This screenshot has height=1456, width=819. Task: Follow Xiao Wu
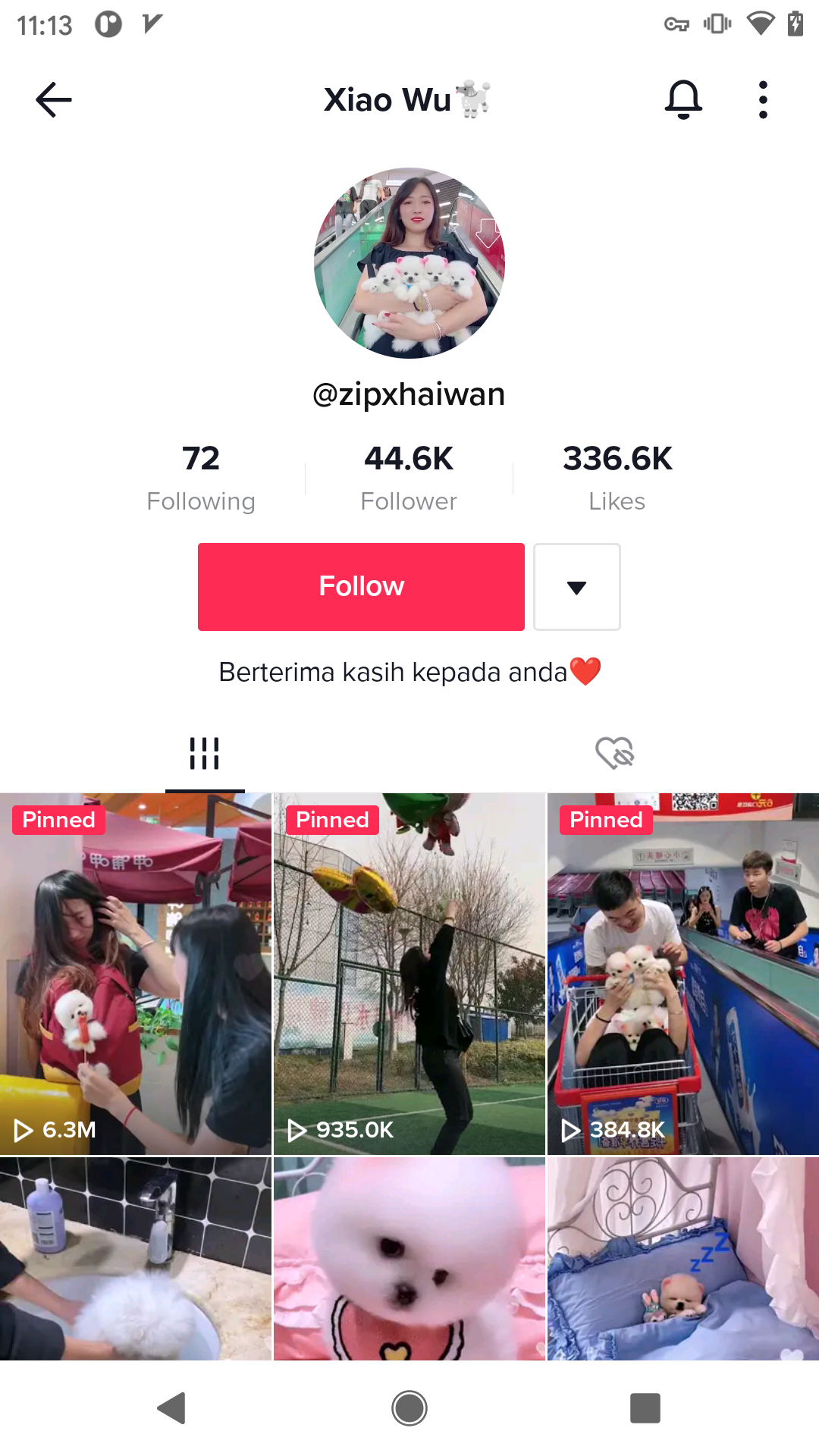361,586
